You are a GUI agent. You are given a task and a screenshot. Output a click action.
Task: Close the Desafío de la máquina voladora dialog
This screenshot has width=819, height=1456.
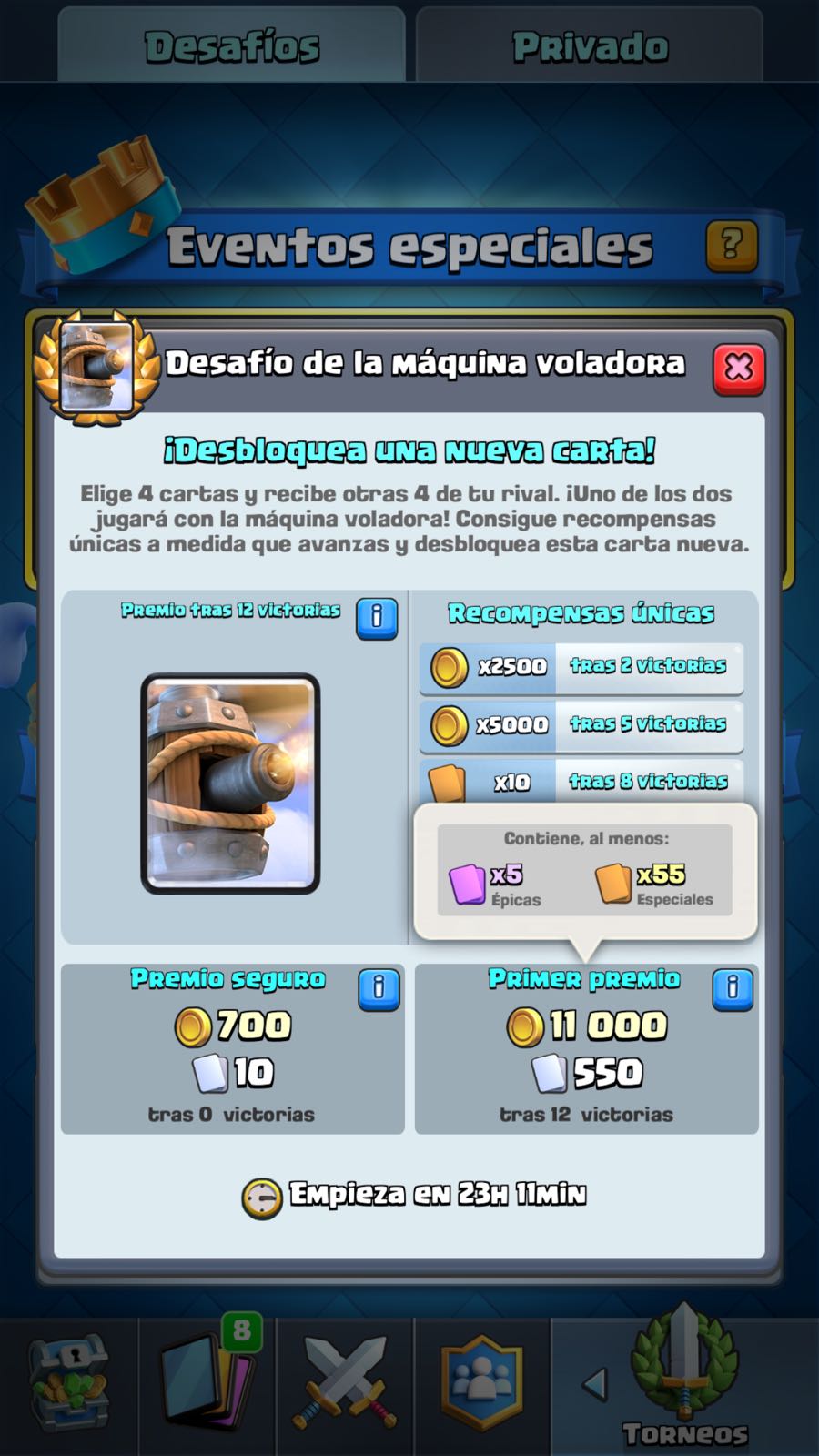(x=739, y=369)
